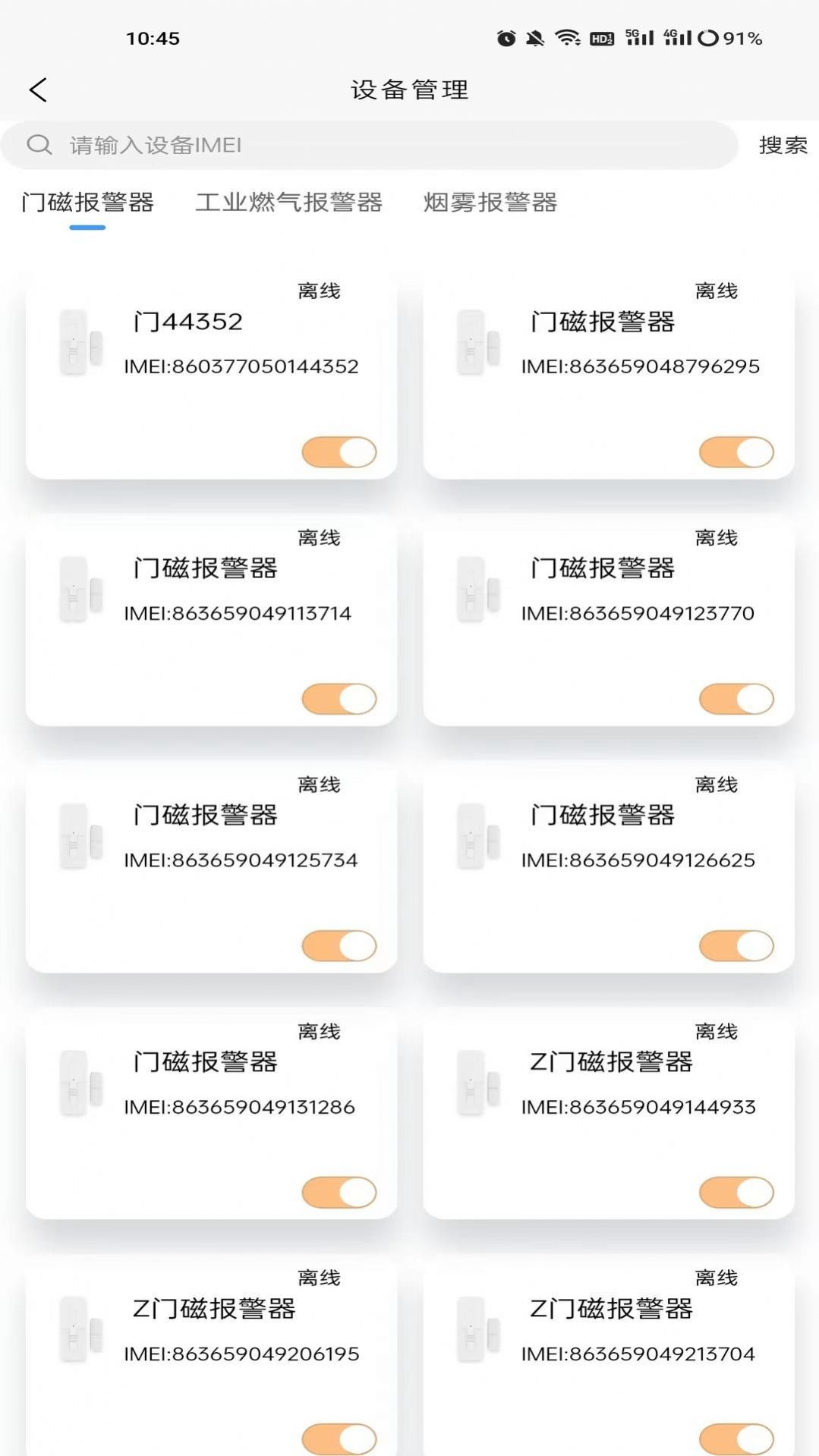Screen dimensions: 819x1456
Task: Open Z门磁报警器 card with IMEI 863659049213704
Action: [x=609, y=1343]
